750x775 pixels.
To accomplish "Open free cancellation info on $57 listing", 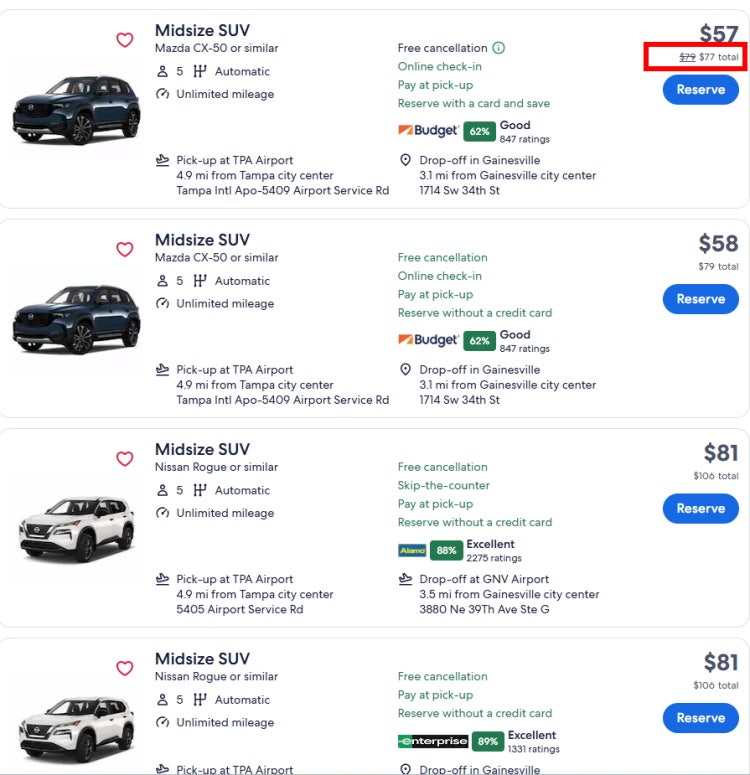I will 498,48.
